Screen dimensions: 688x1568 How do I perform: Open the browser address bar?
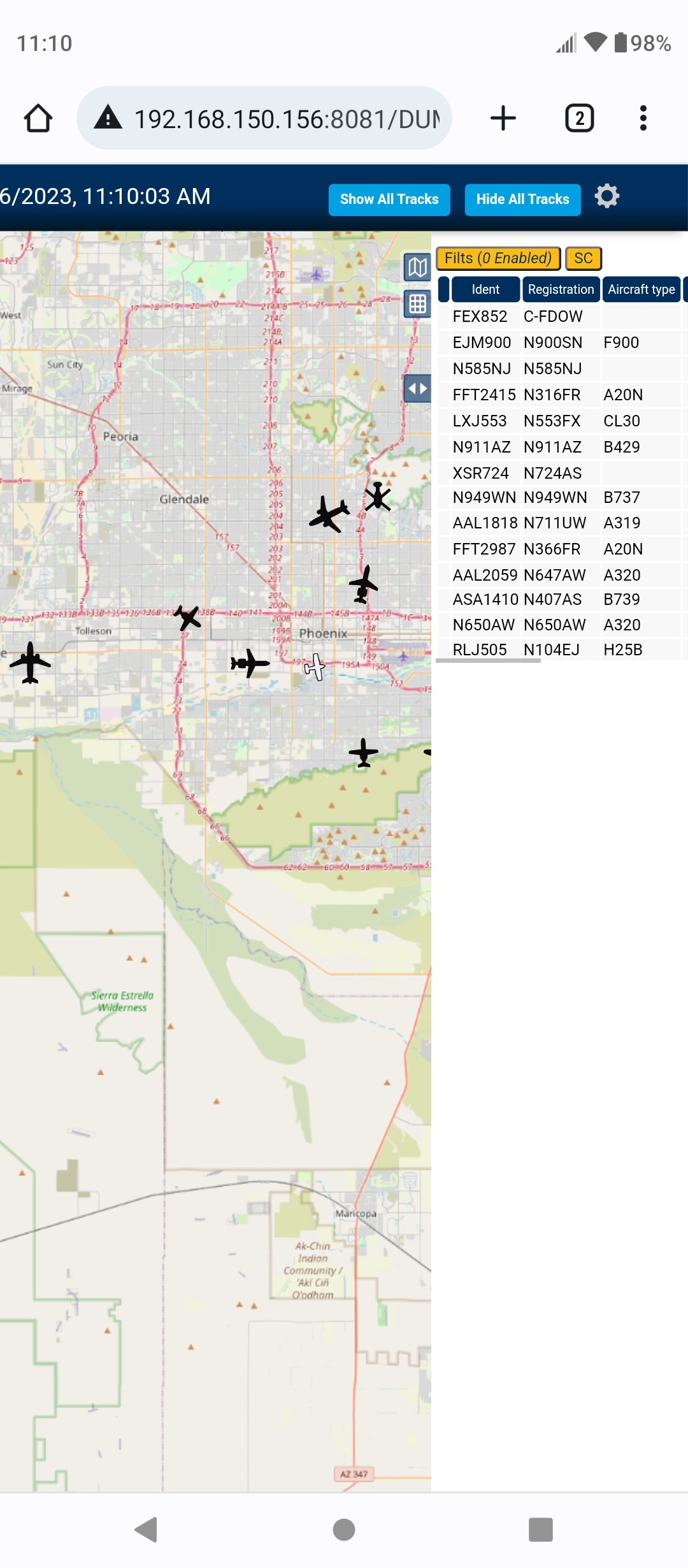pyautogui.click(x=264, y=119)
